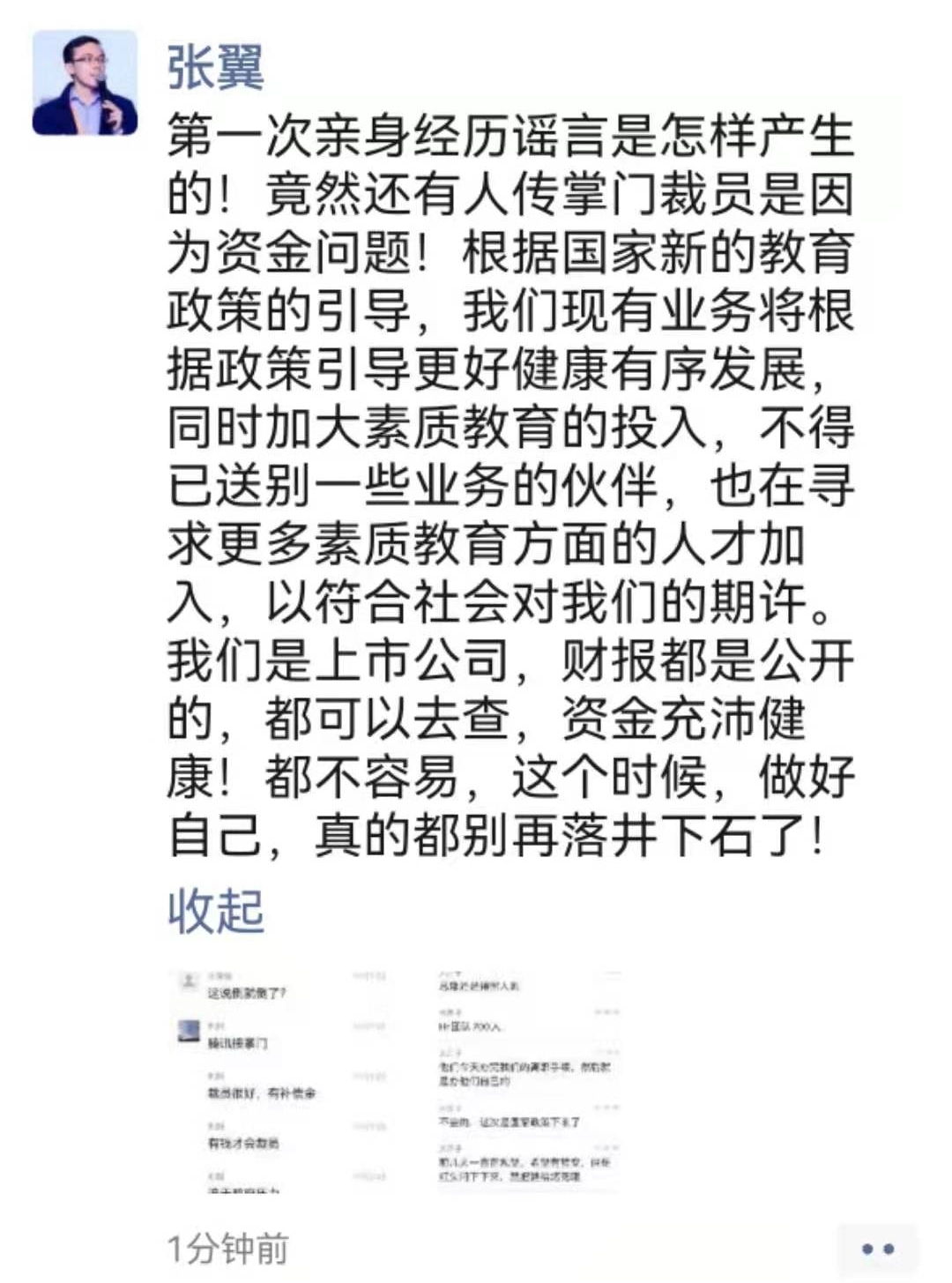The width and height of the screenshot is (952, 1283).
Task: Open the like and comment menu
Action: tap(877, 1249)
